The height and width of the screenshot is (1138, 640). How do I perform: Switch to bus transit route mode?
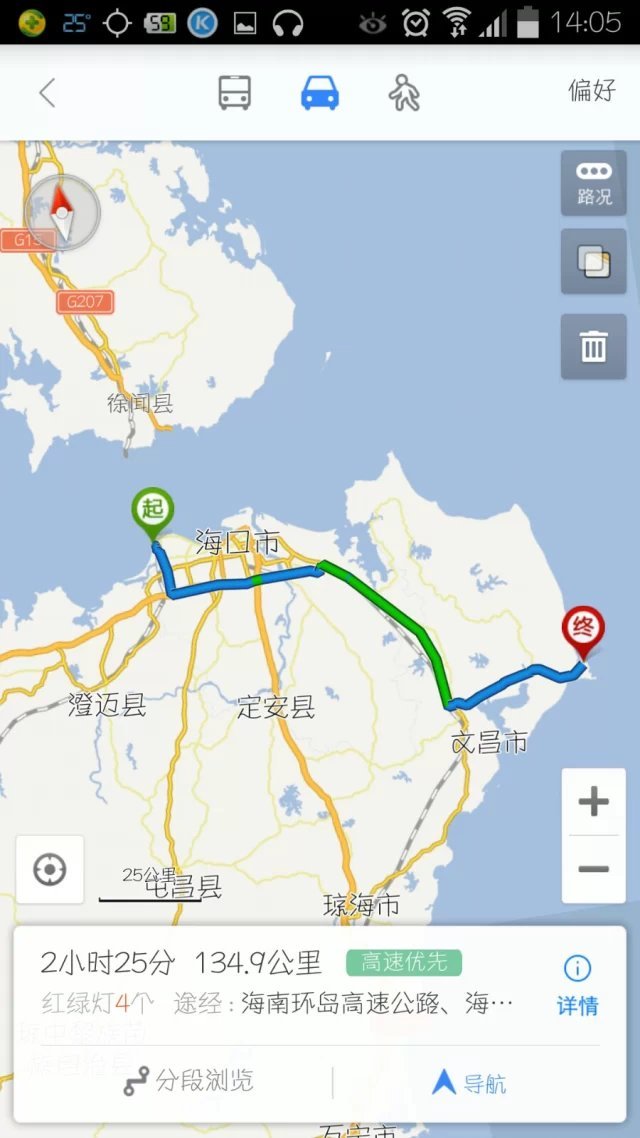235,93
